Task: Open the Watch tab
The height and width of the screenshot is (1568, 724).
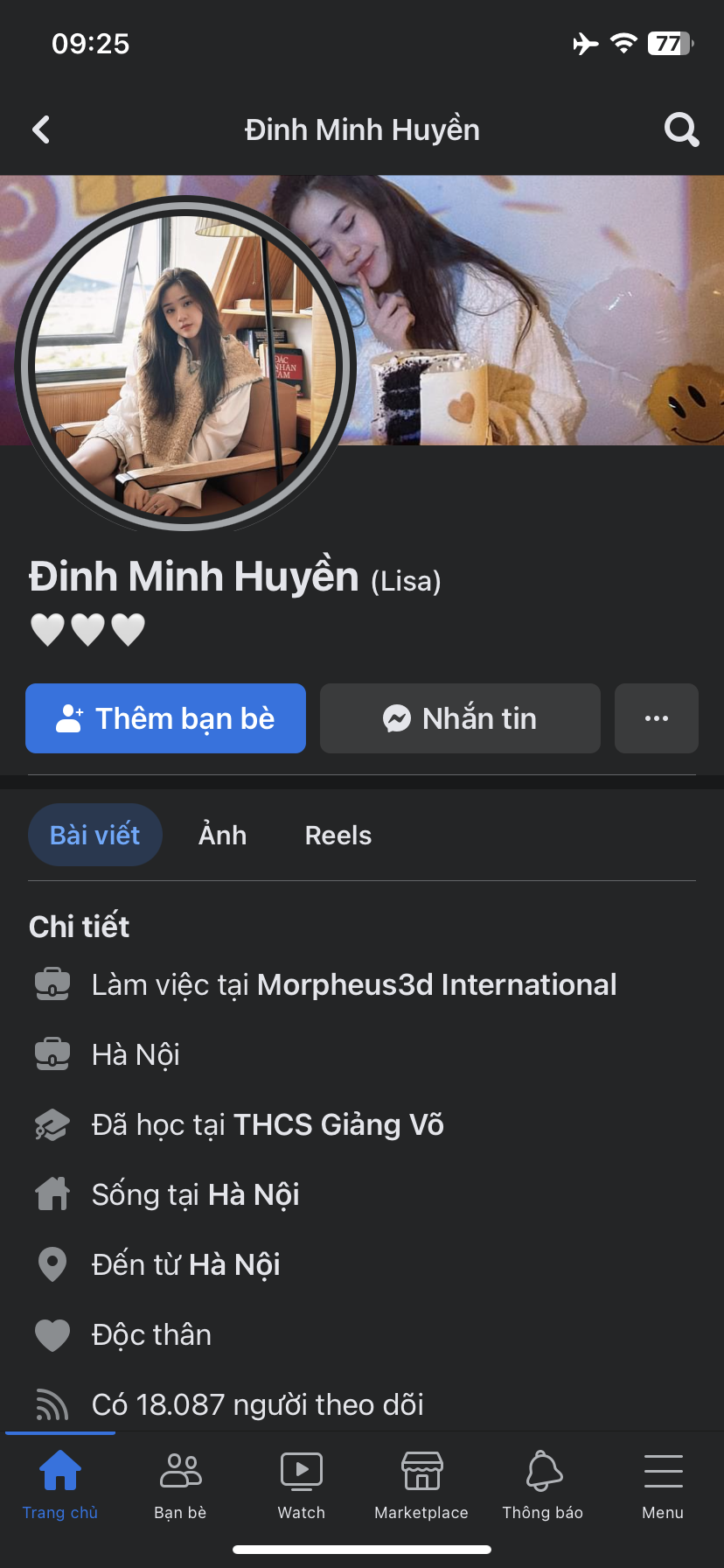Action: click(302, 1484)
